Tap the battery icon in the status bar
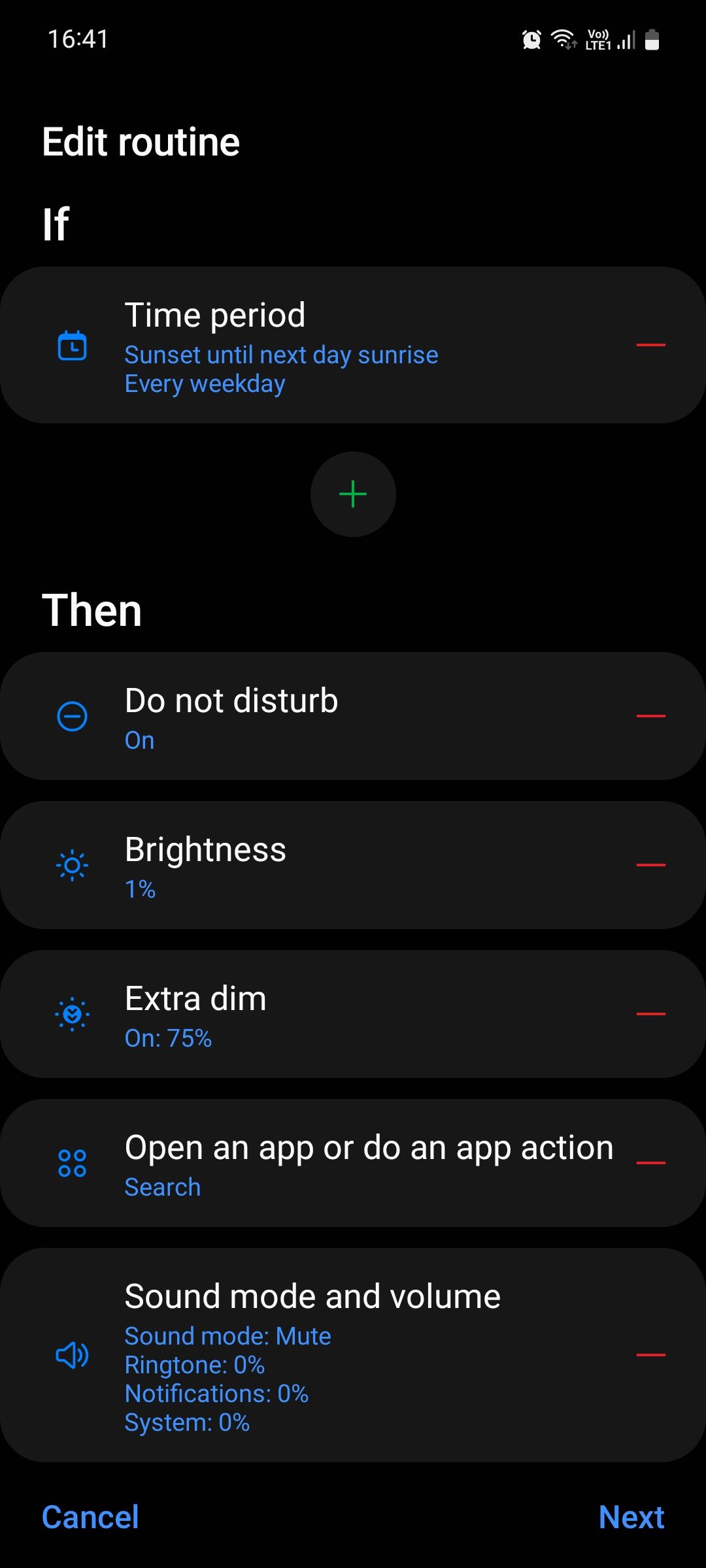706x1568 pixels. [x=652, y=39]
